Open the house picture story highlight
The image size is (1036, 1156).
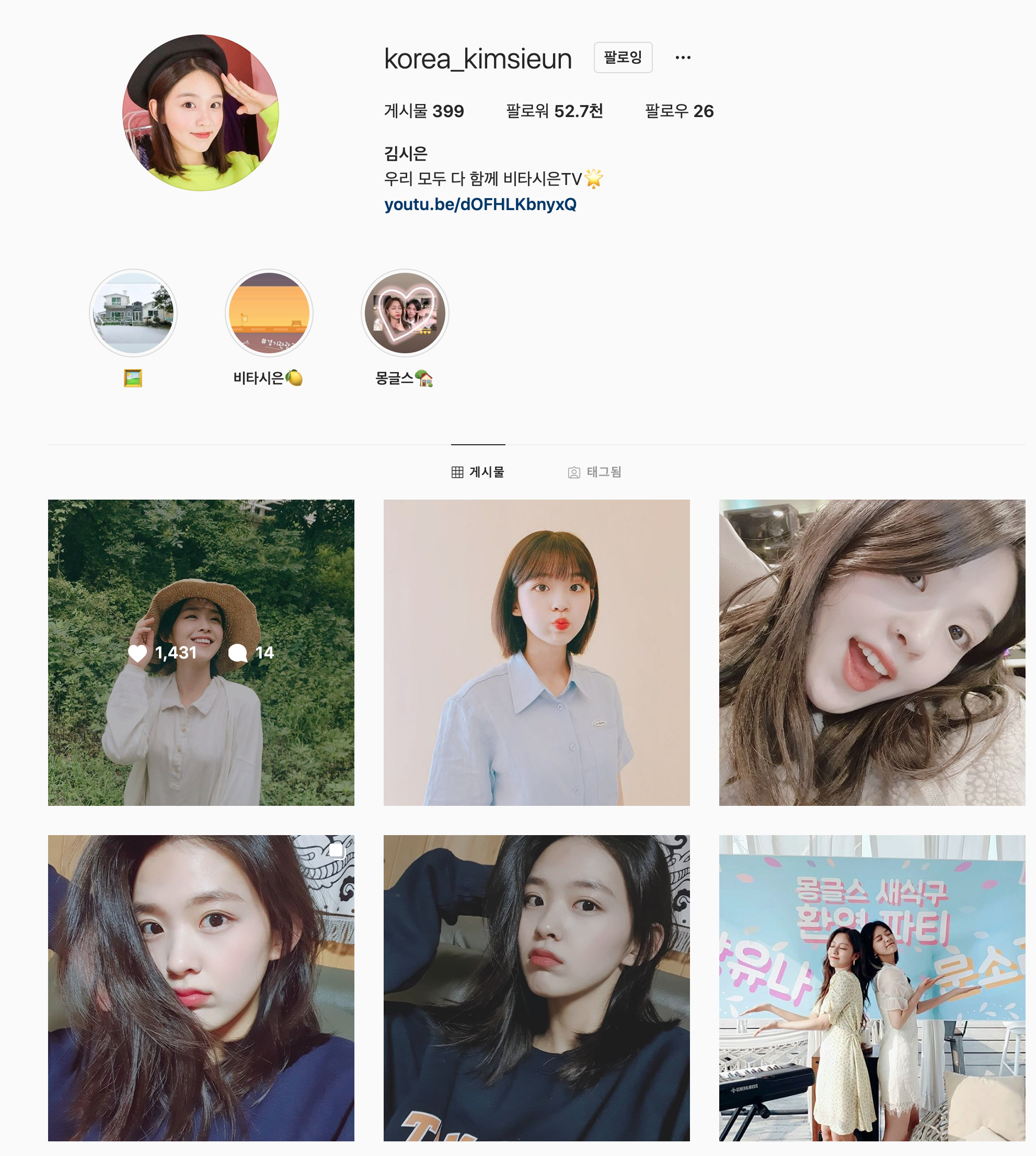click(x=133, y=313)
